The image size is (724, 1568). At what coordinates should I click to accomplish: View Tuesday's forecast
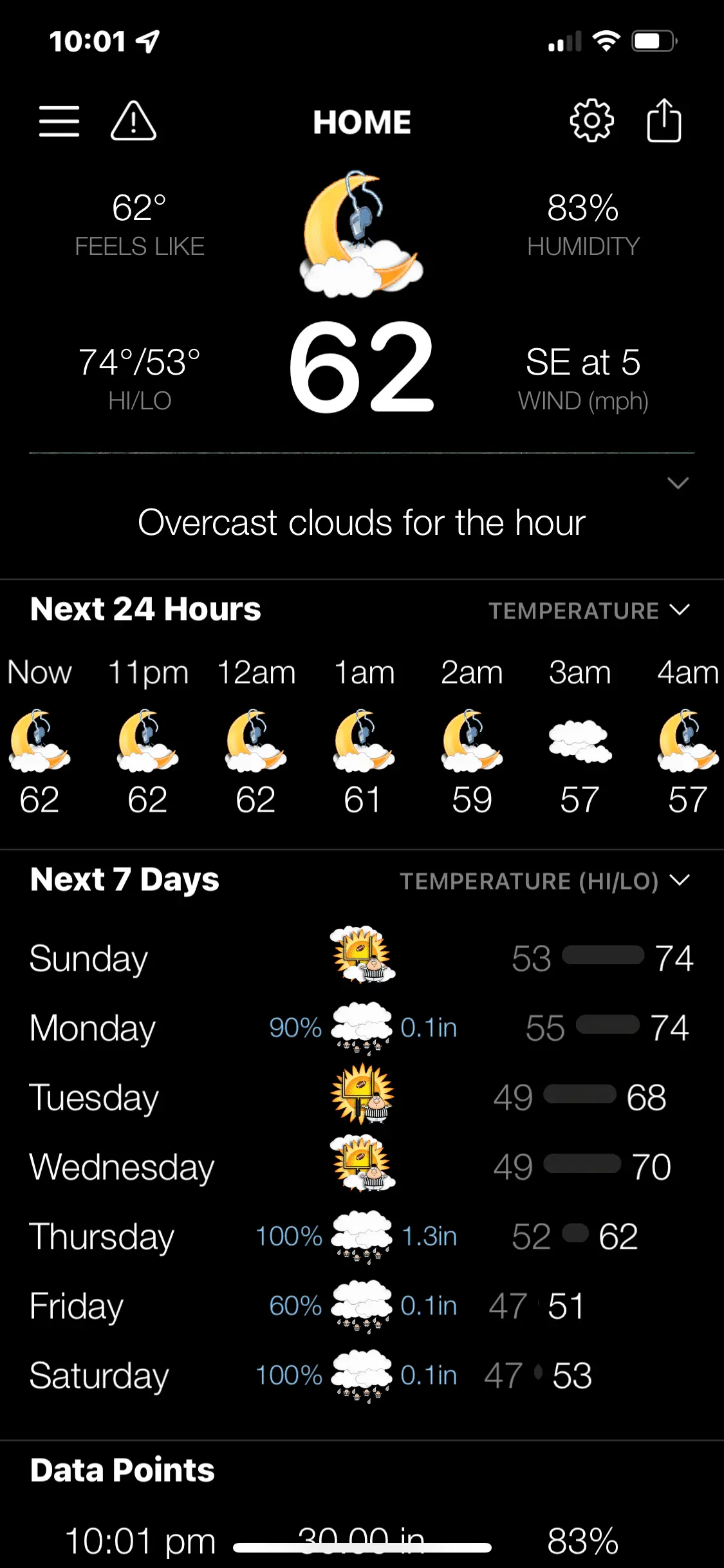pyautogui.click(x=362, y=1097)
